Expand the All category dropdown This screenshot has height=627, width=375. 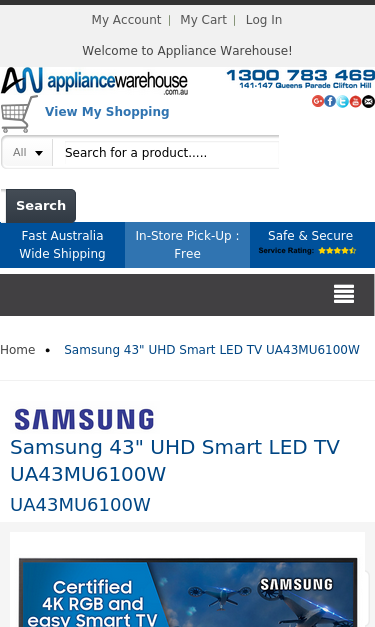coord(28,152)
